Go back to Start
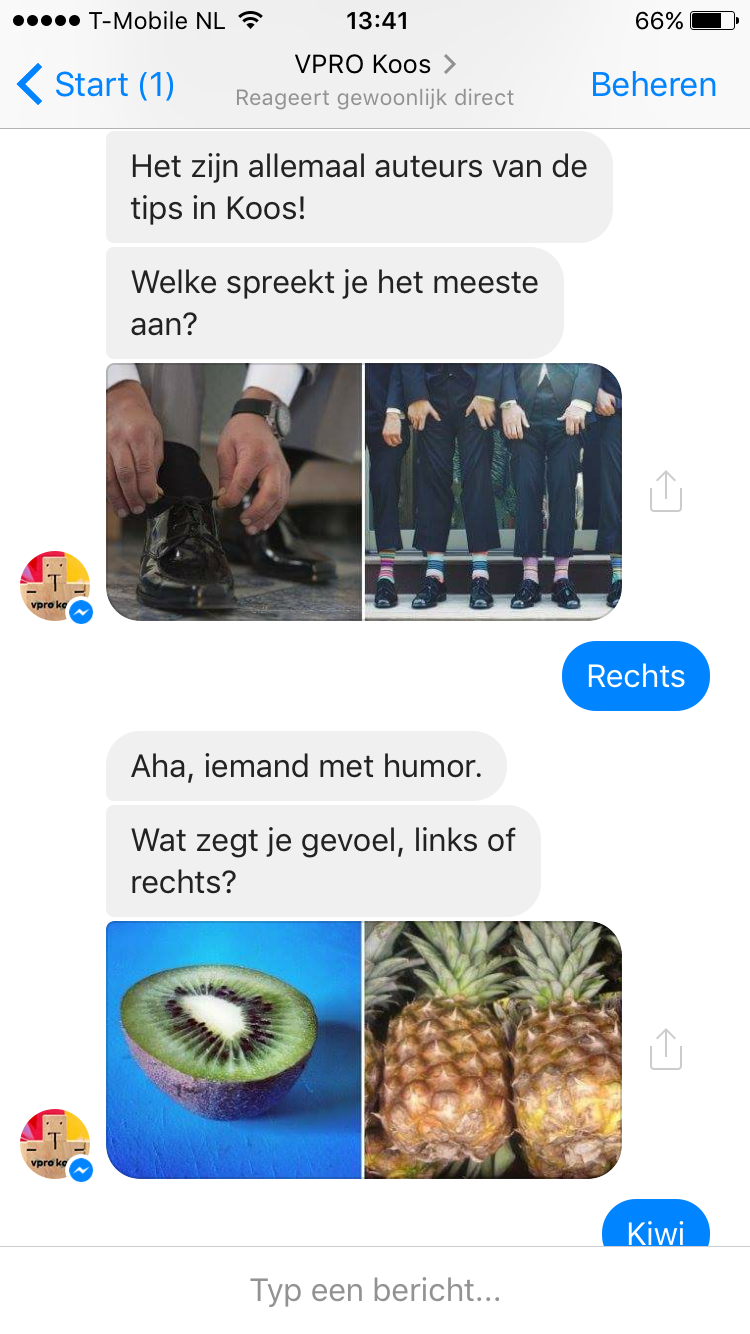This screenshot has height=1334, width=750. pos(95,85)
